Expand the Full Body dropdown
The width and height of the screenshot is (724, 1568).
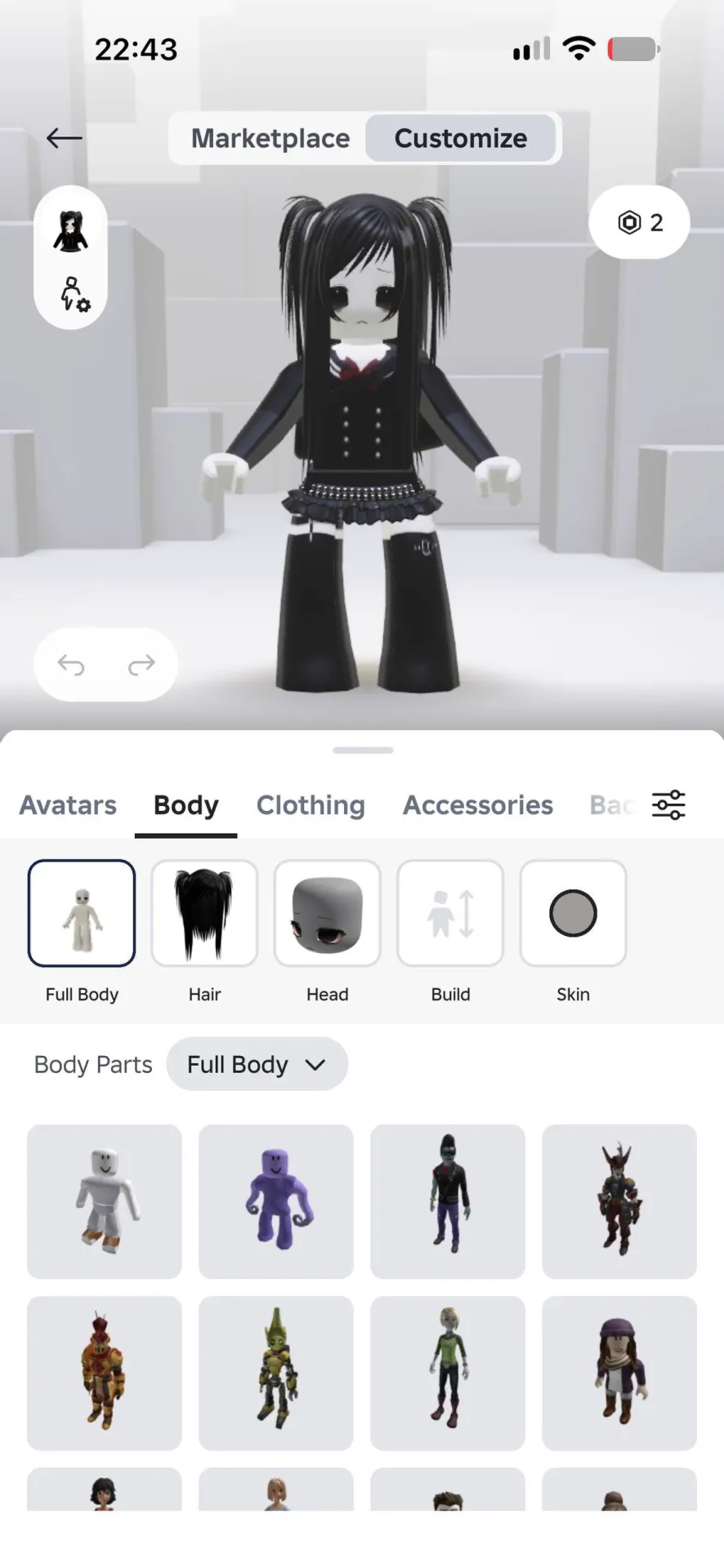(x=257, y=1064)
